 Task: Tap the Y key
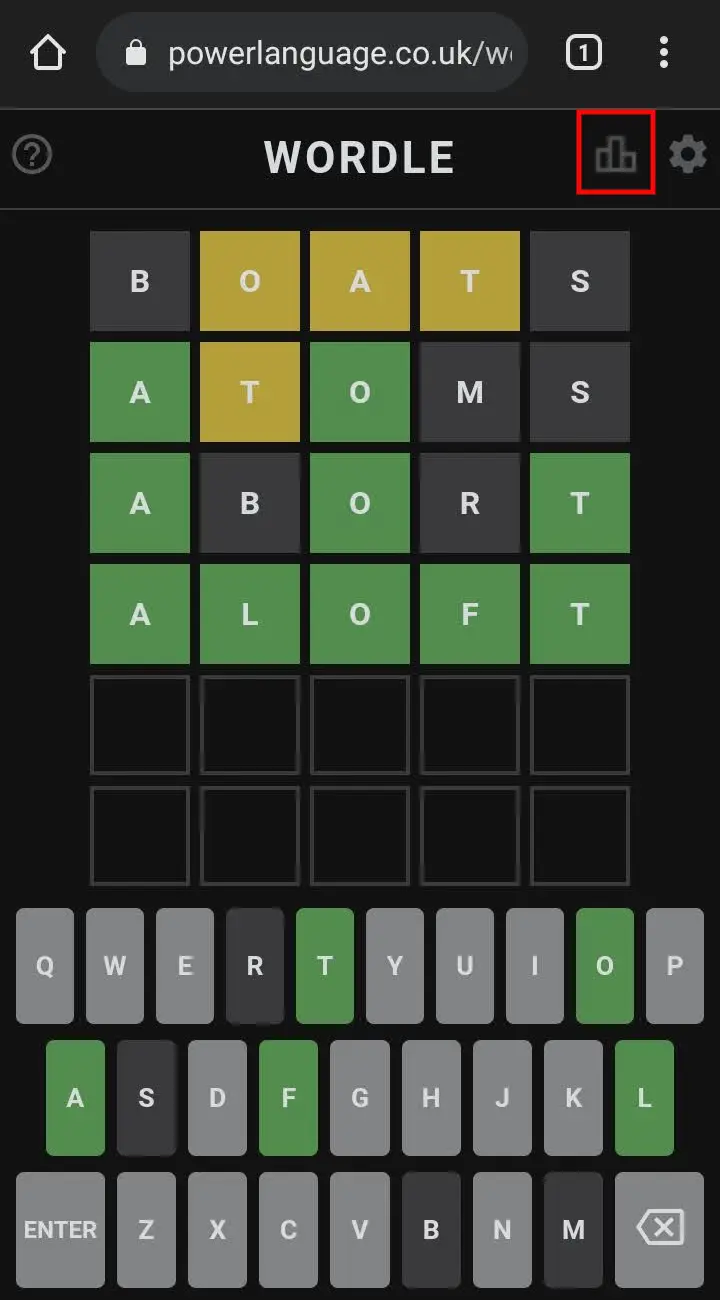395,966
